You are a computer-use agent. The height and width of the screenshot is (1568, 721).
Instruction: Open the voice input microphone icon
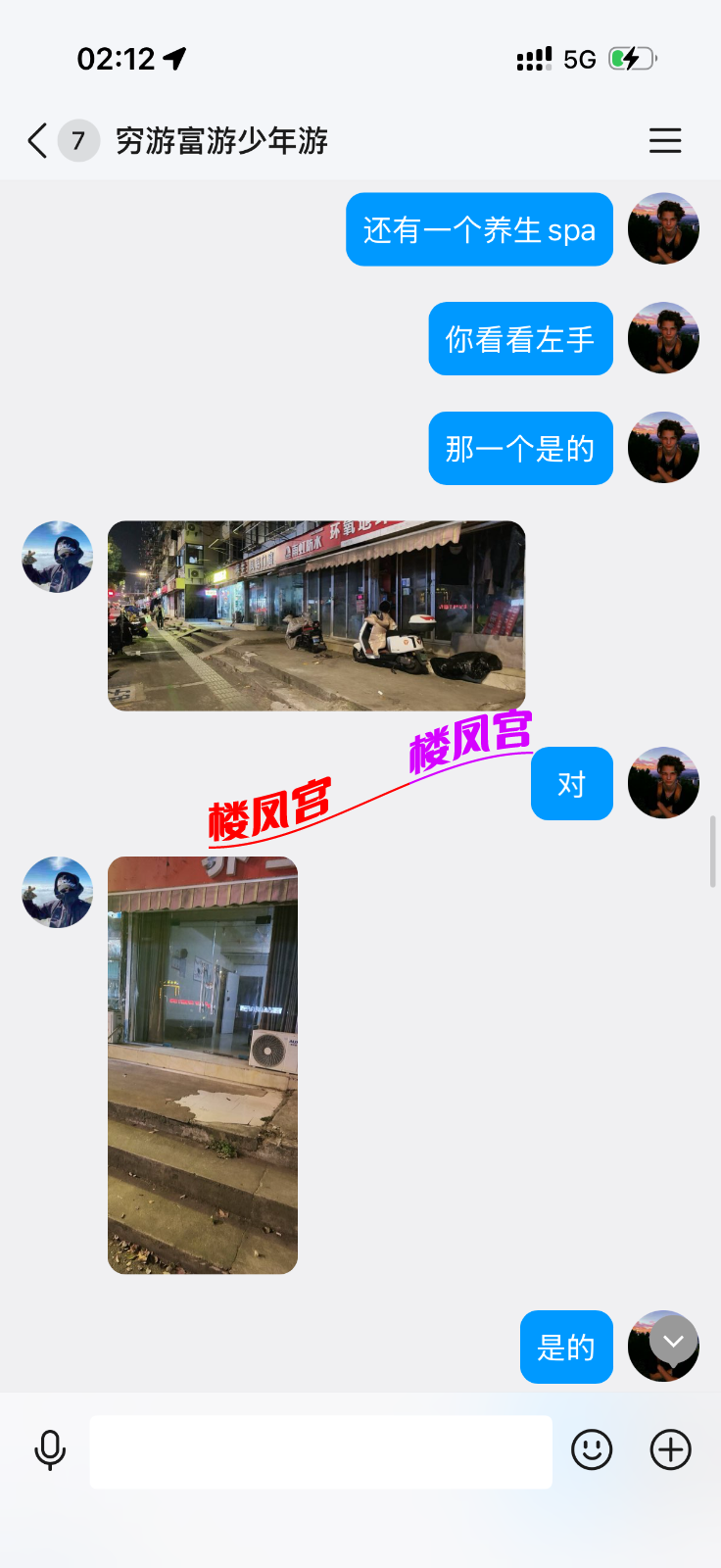pos(49,1451)
